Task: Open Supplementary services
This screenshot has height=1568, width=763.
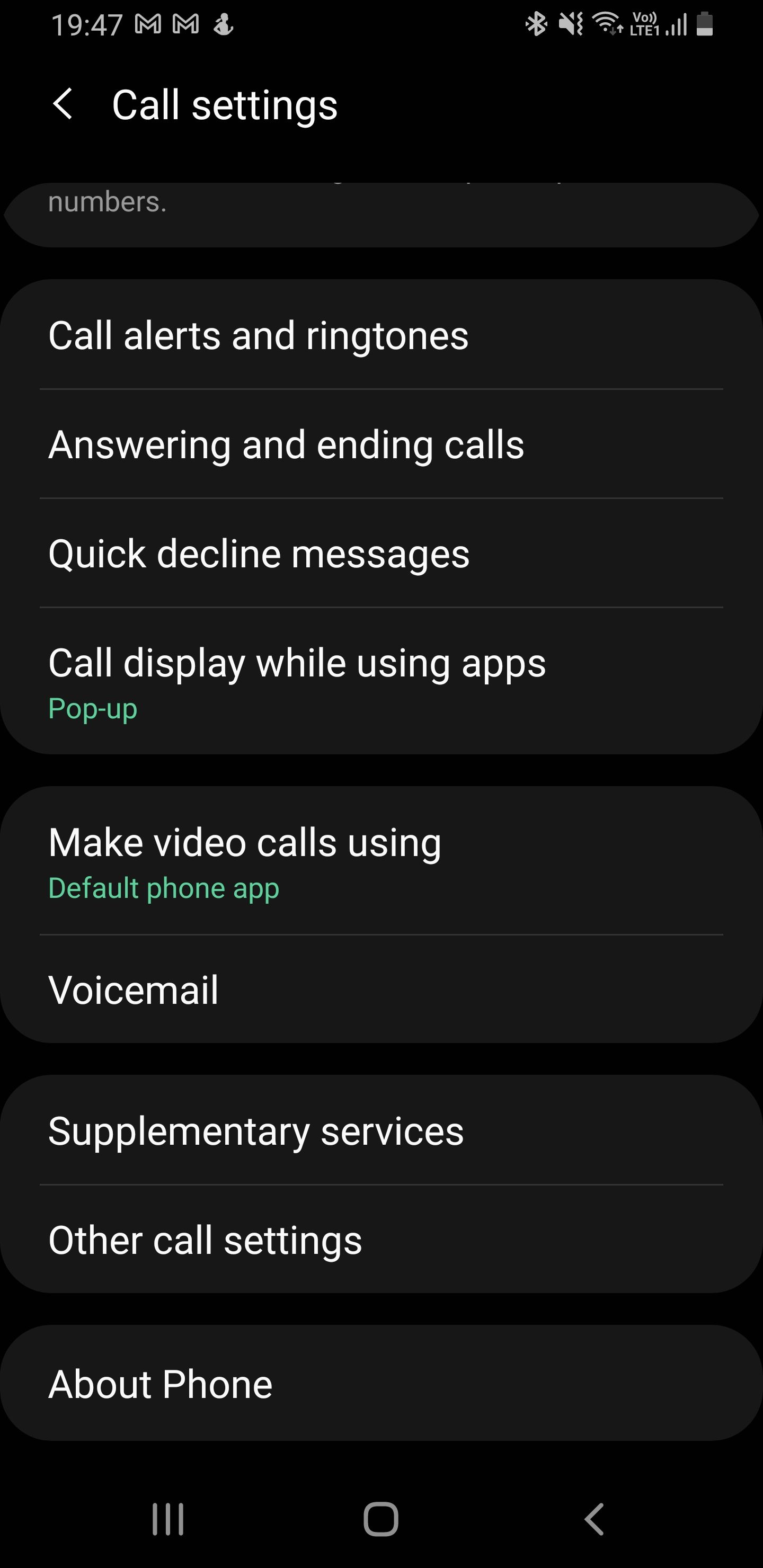Action: coord(256,1131)
